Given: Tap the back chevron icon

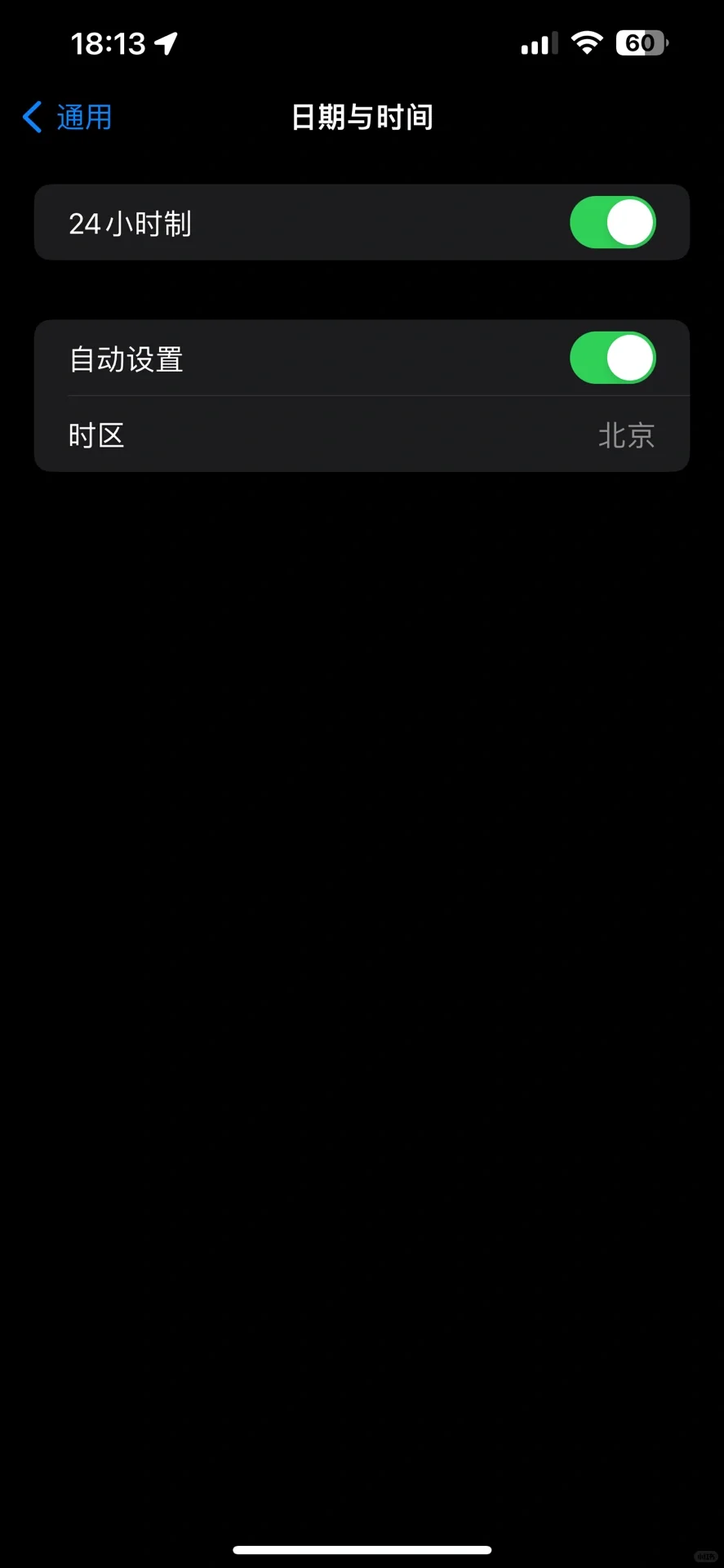Looking at the screenshot, I should pyautogui.click(x=31, y=117).
